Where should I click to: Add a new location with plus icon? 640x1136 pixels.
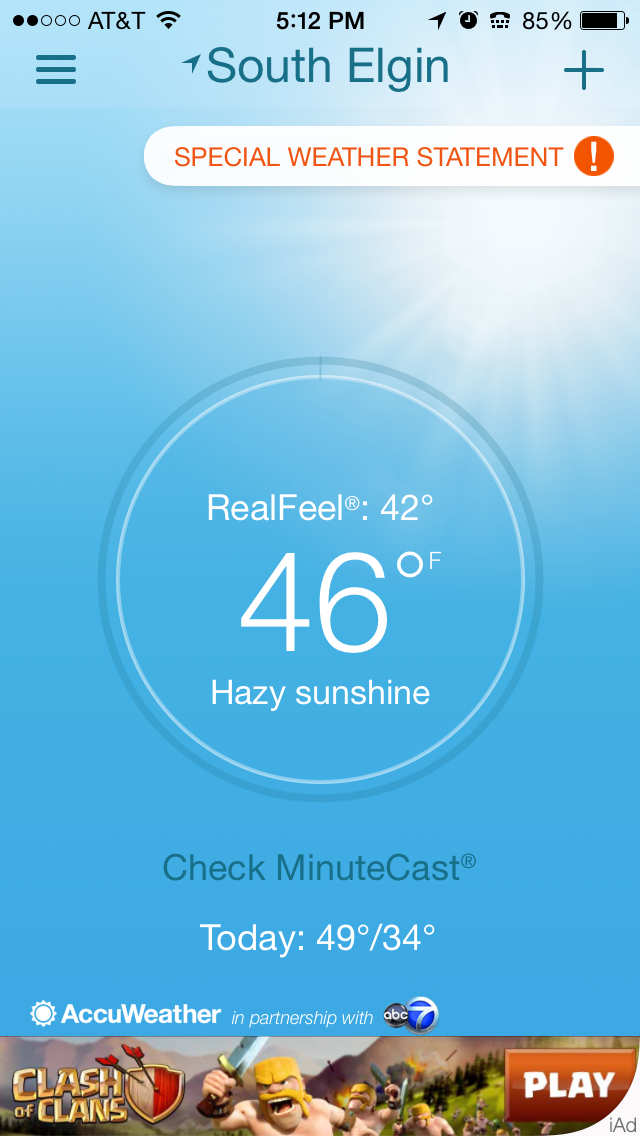tap(583, 70)
